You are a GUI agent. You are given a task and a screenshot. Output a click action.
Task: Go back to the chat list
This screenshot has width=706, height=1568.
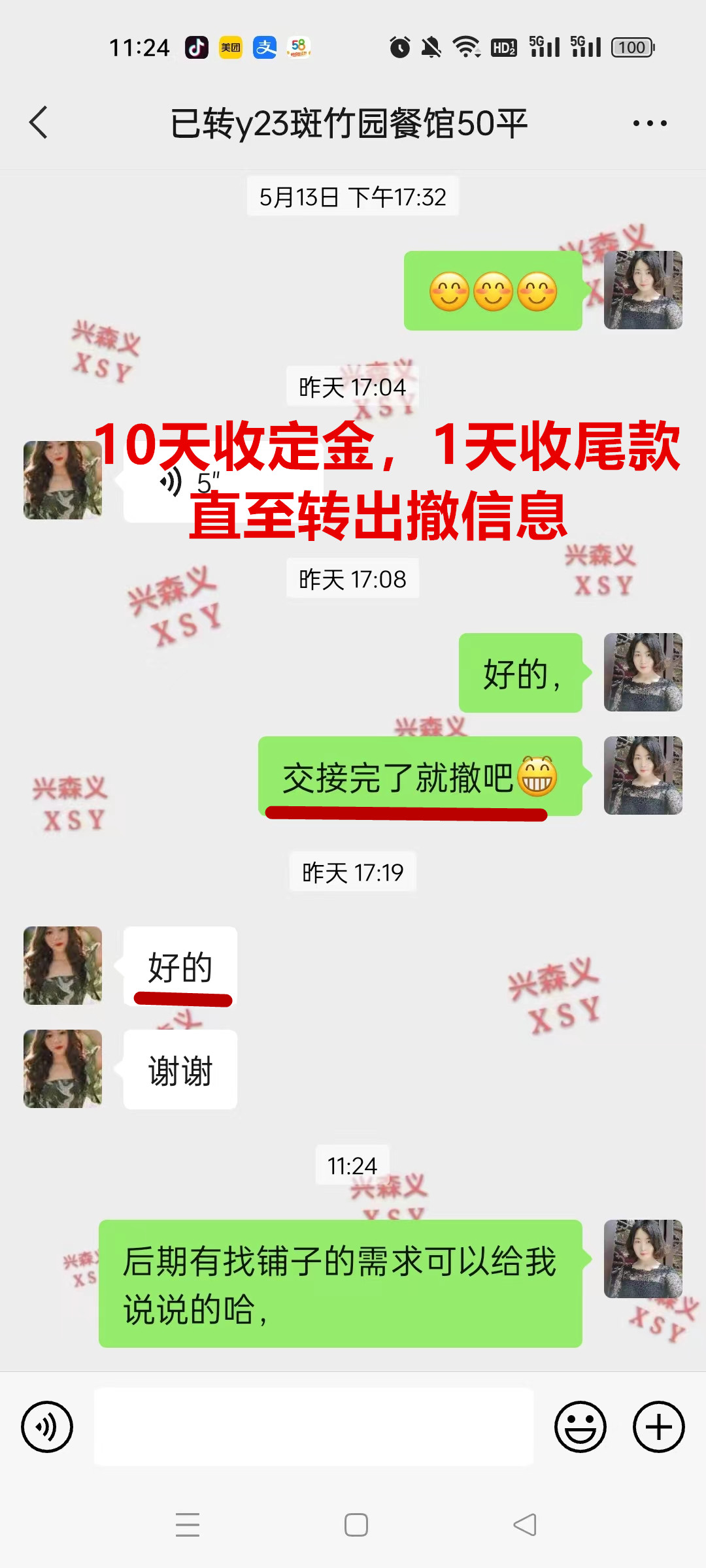(39, 122)
